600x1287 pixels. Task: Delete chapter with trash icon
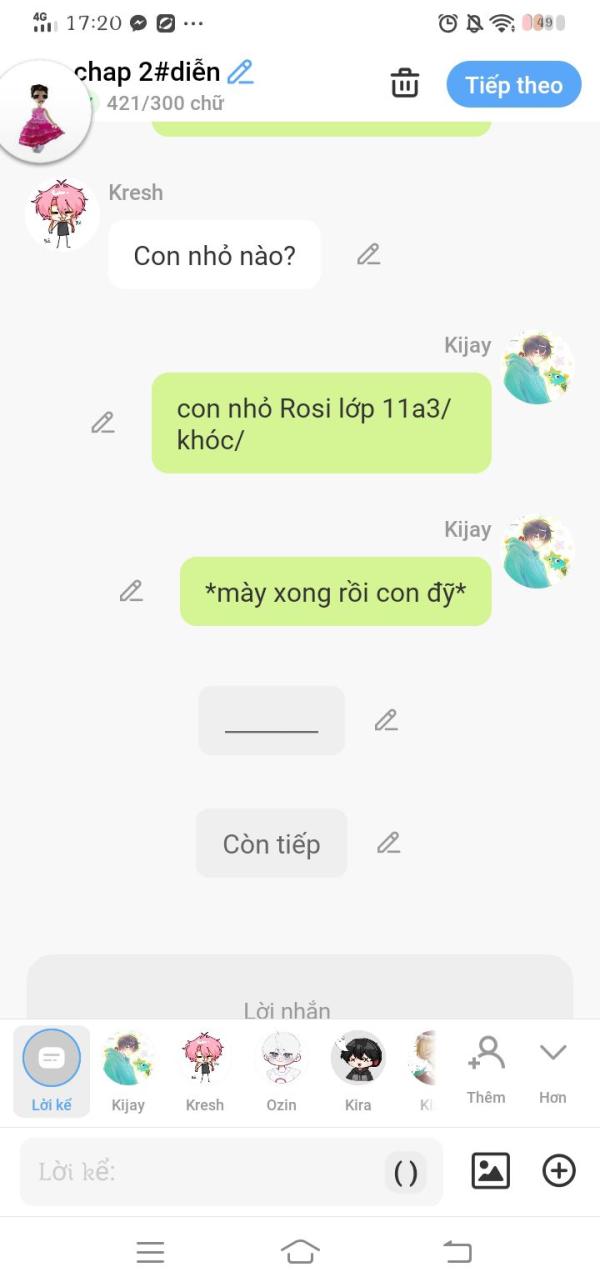(x=405, y=83)
